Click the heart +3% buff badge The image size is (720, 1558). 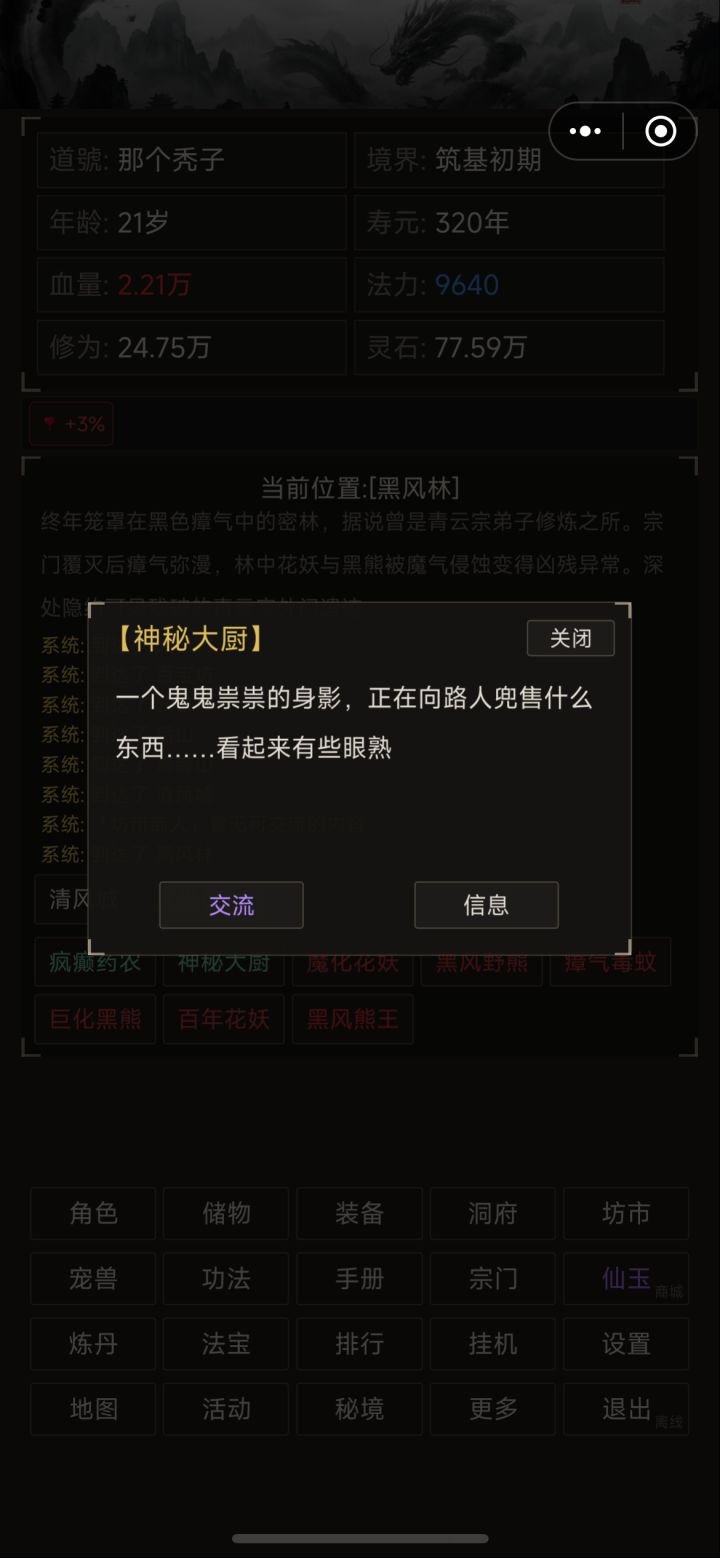(71, 423)
